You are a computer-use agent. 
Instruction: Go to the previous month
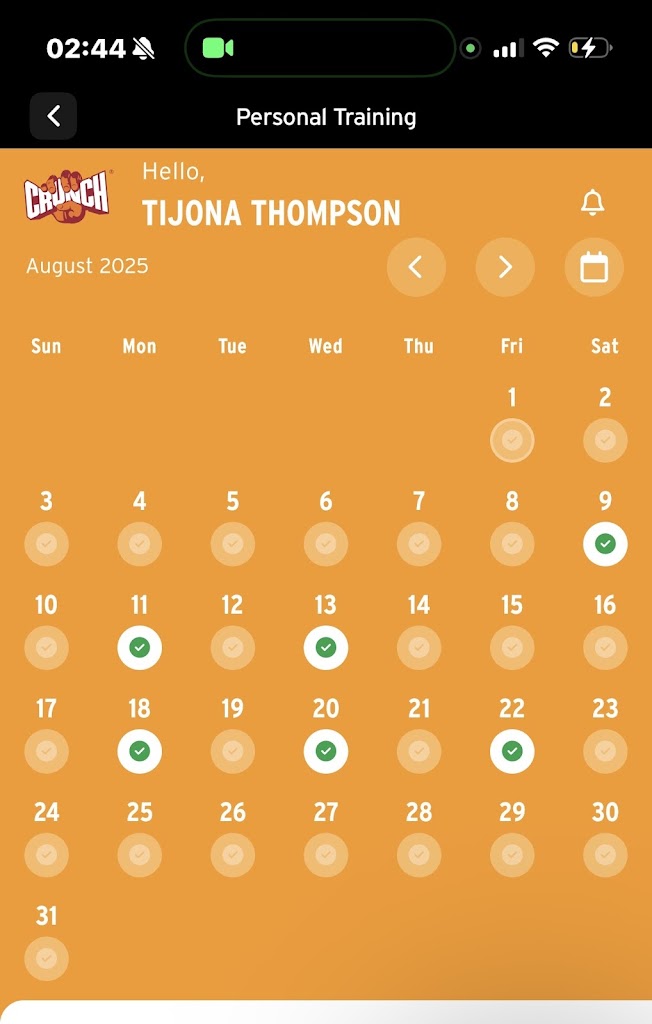click(x=416, y=267)
